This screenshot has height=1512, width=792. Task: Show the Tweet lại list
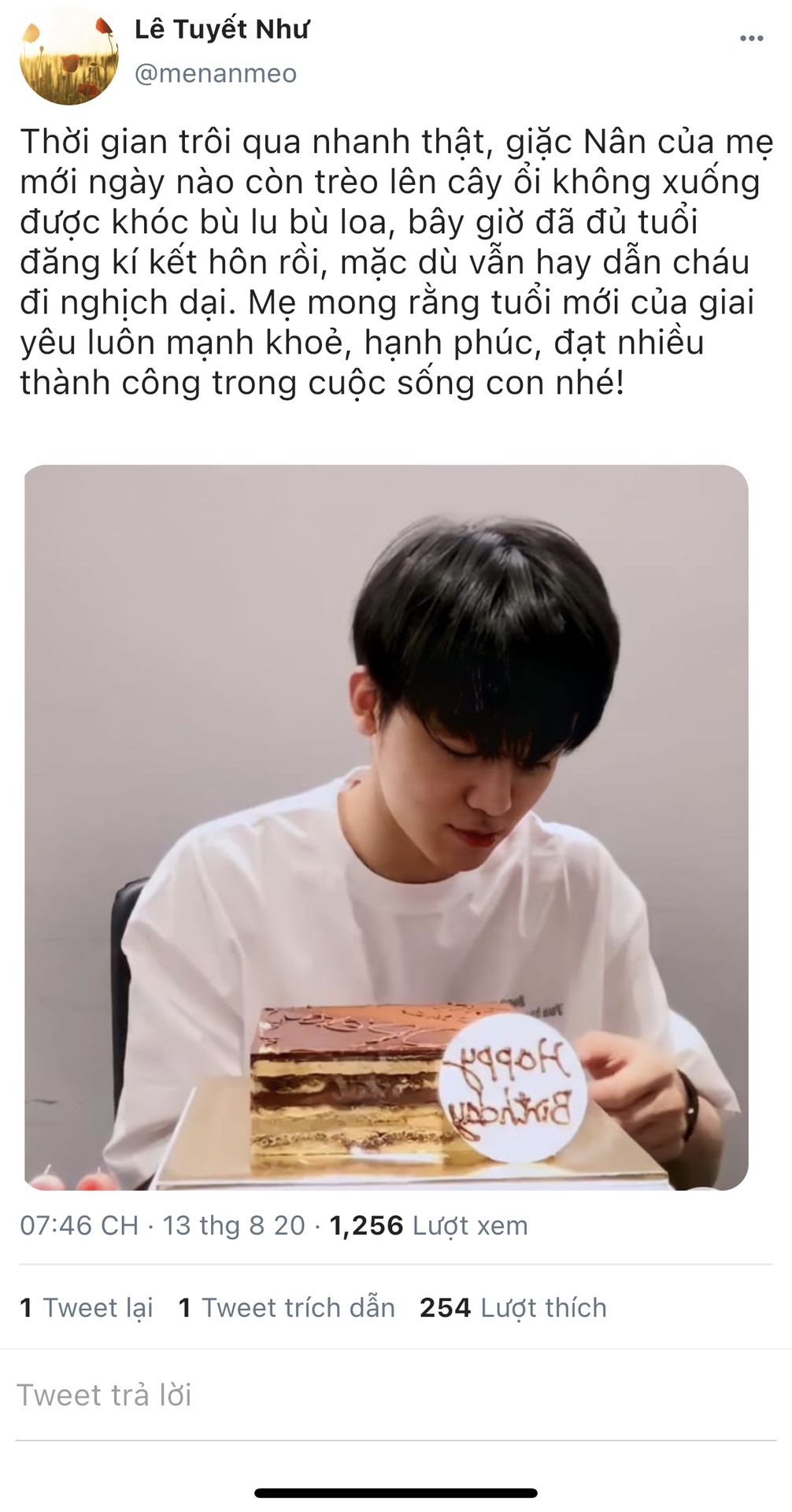coord(87,1308)
